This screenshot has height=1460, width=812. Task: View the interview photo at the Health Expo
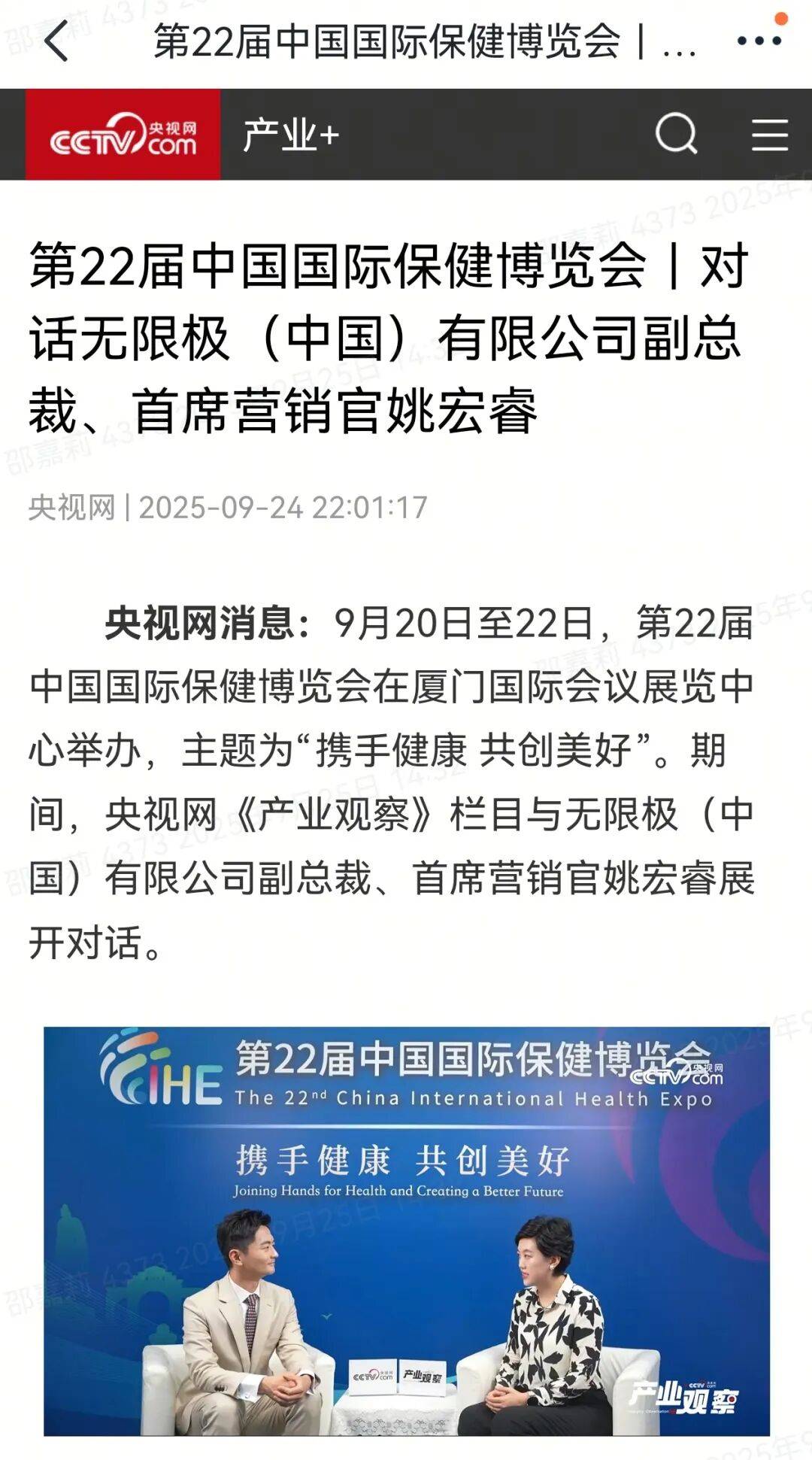[406, 1231]
